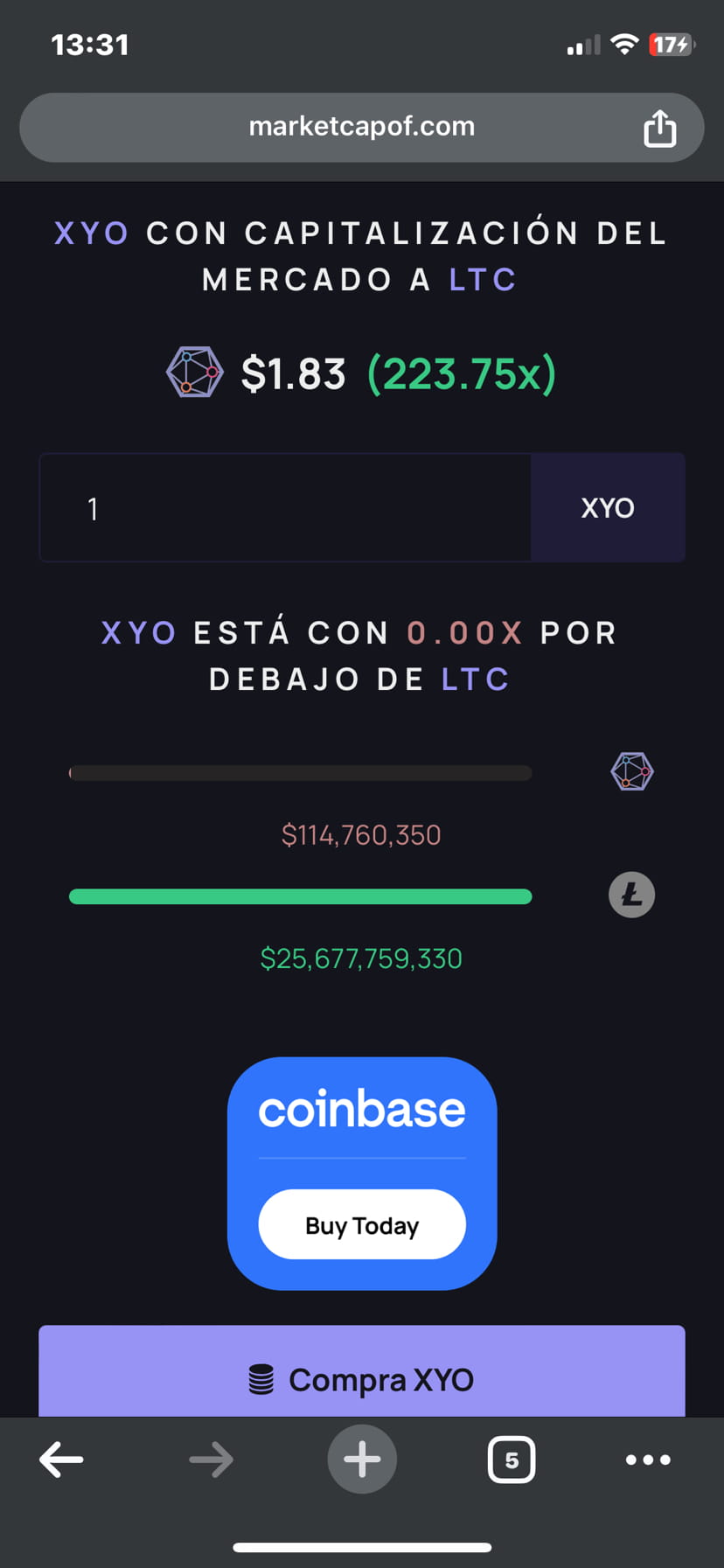Viewport: 724px width, 1568px height.
Task: Open the tabs overview showing 5 tabs
Action: pos(512,1459)
